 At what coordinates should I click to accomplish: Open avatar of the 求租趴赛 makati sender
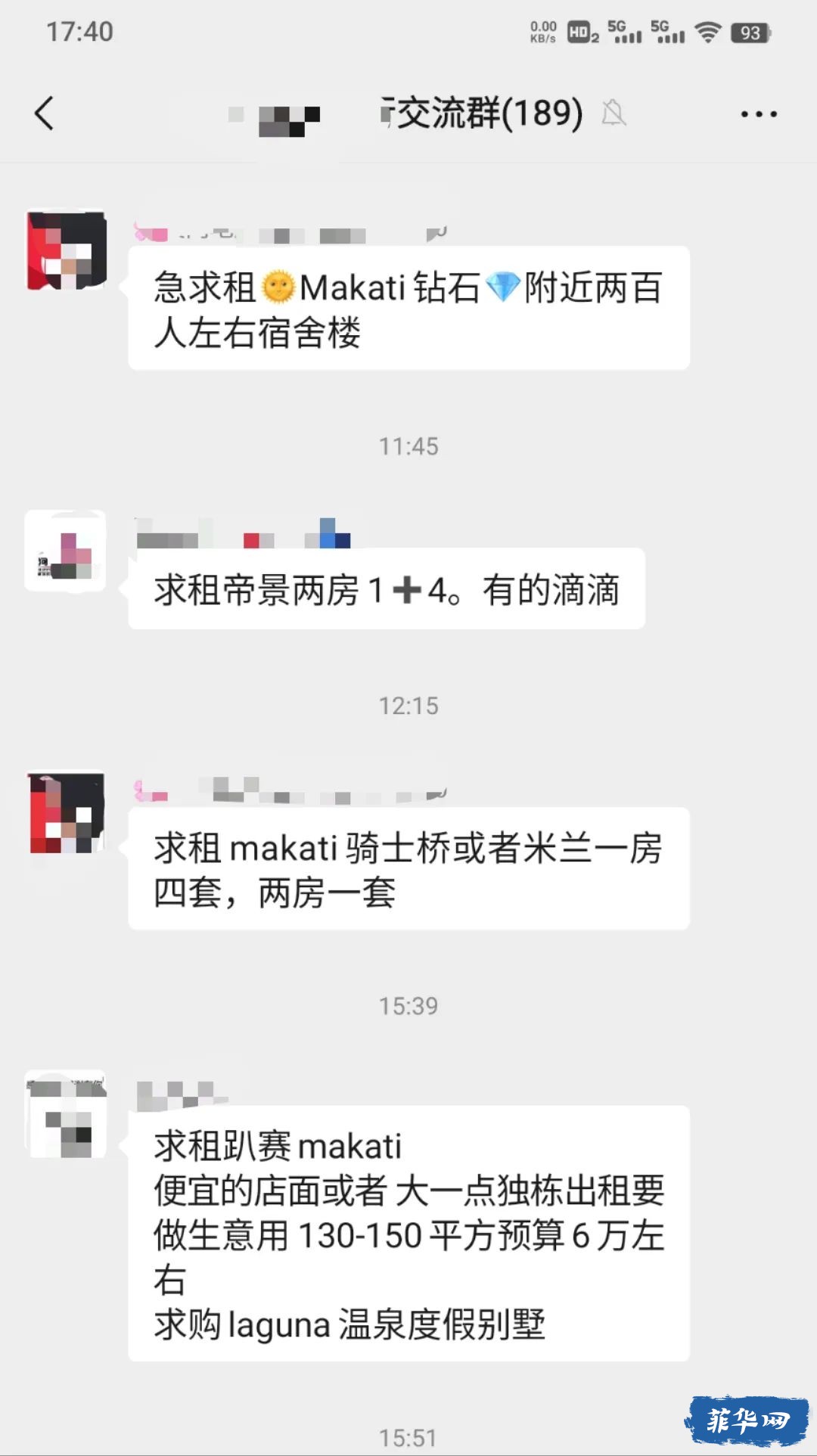point(66,1113)
